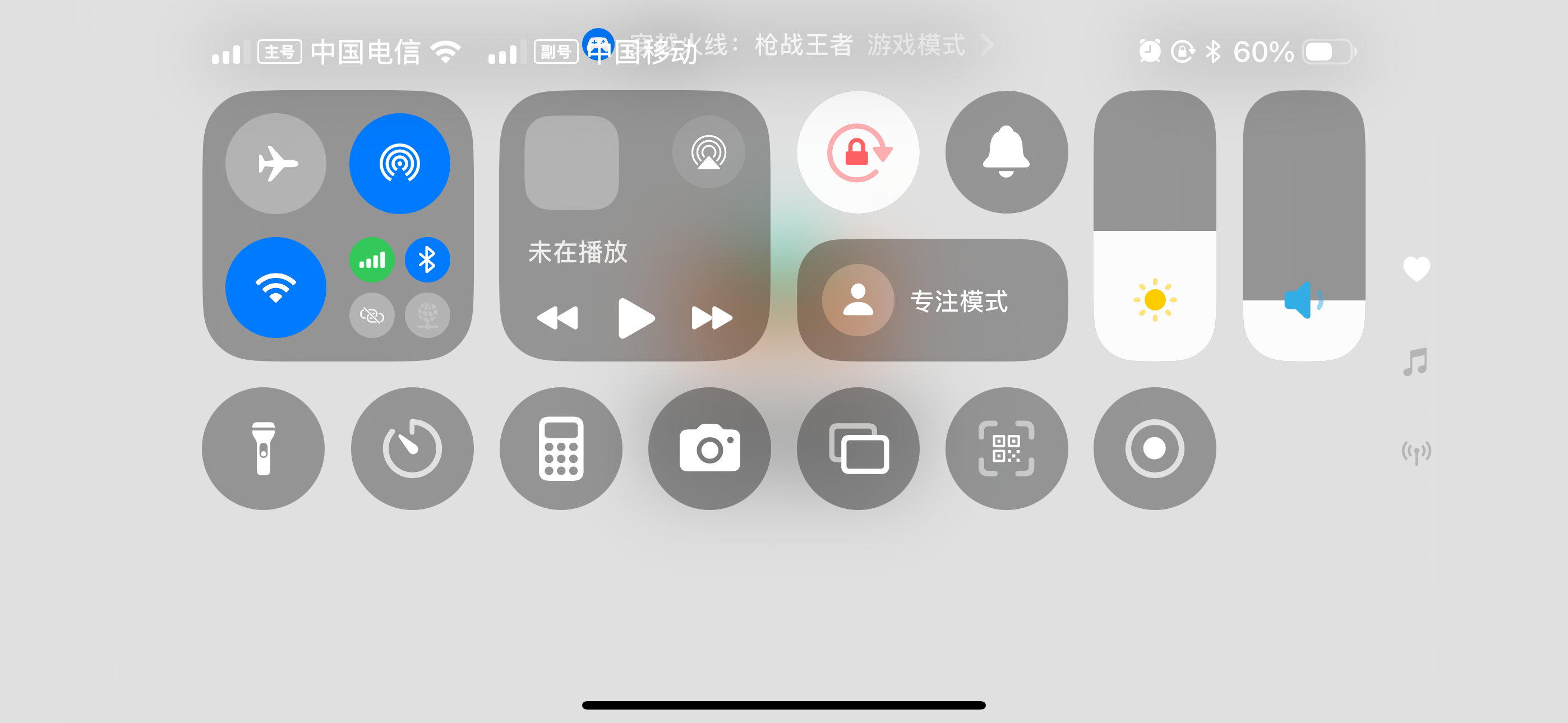
Task: Toggle the rotation lock
Action: click(857, 152)
